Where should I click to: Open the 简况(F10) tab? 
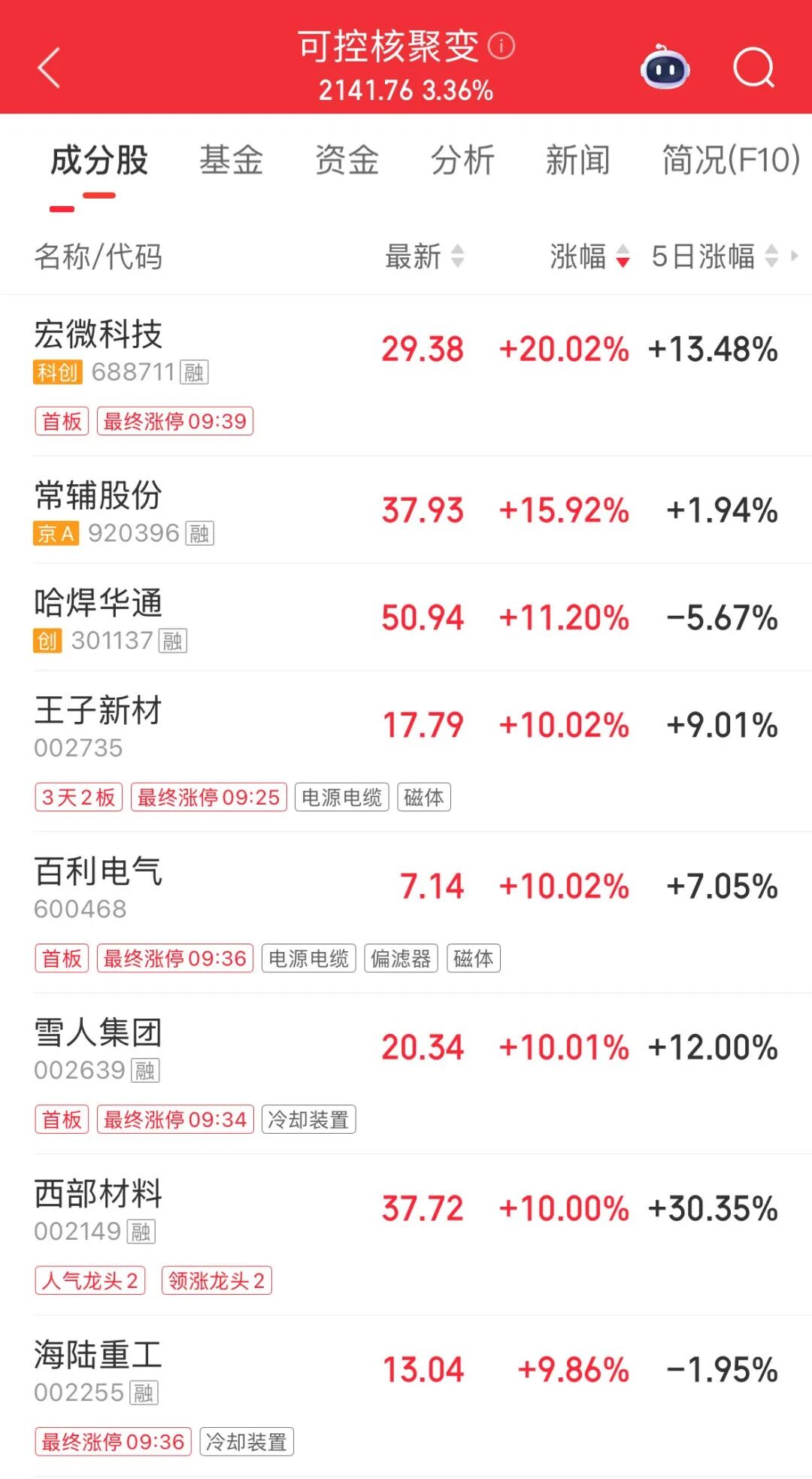click(x=730, y=160)
